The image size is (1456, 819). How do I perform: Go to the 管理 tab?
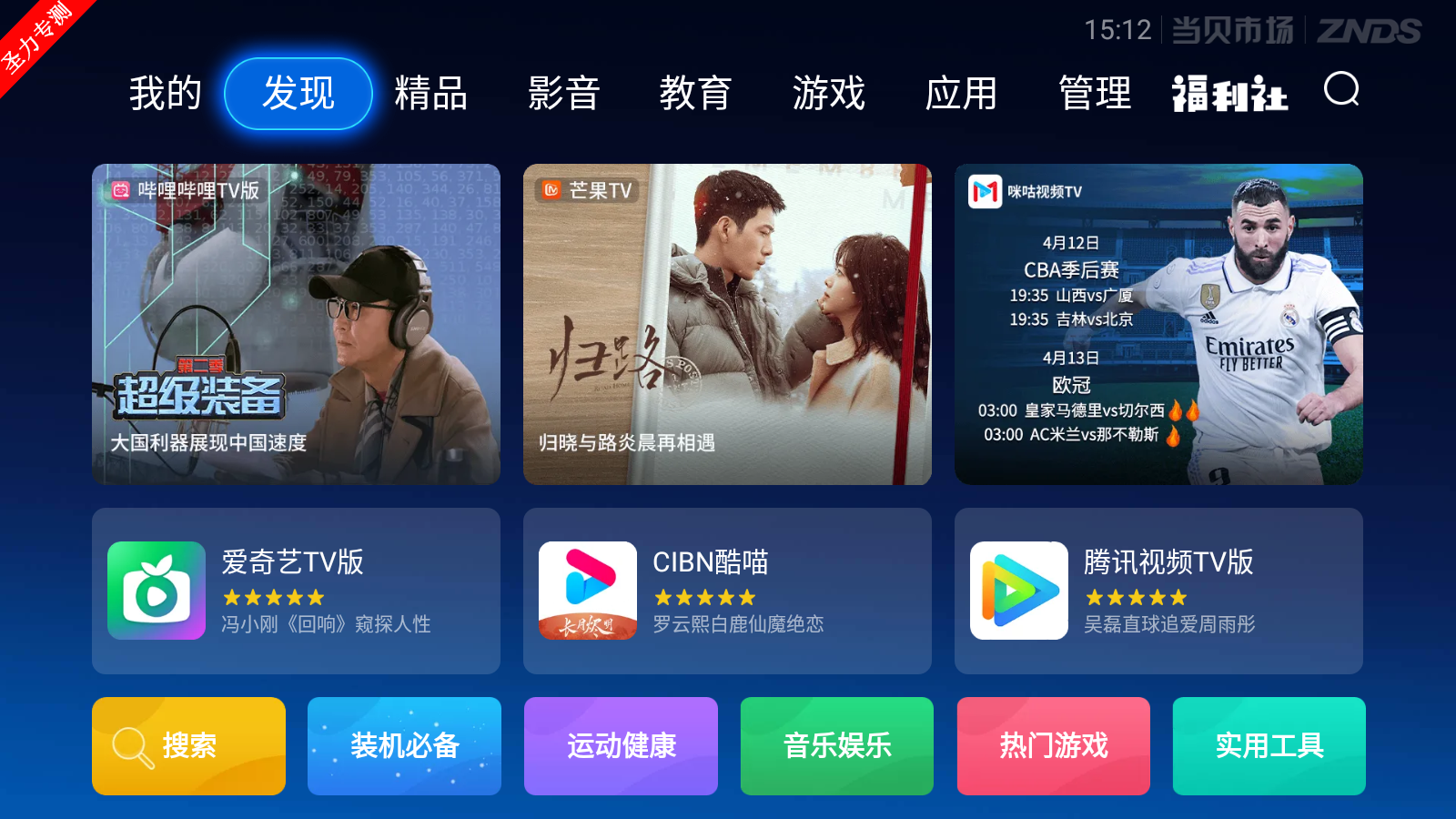(1095, 94)
